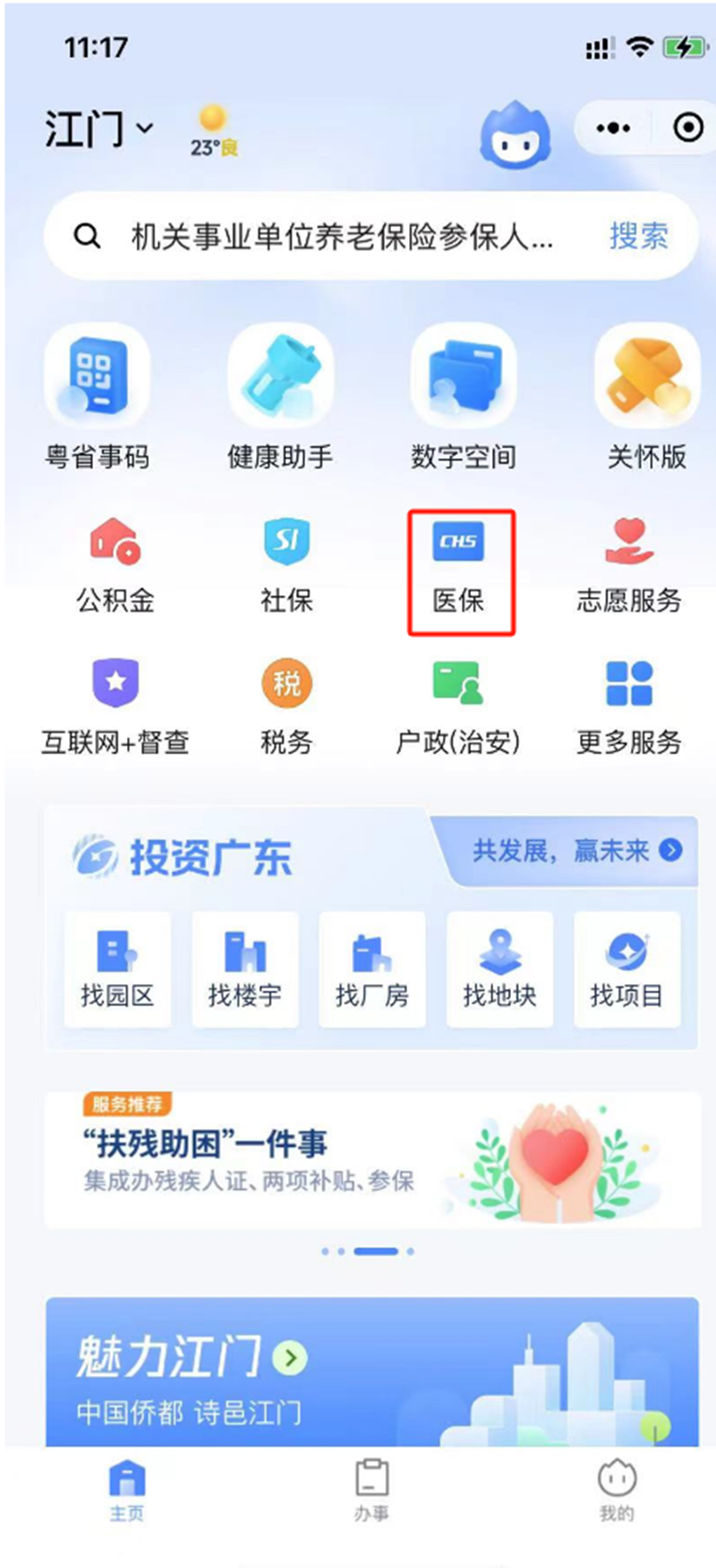Open the 江门 city selector dropdown
Image resolution: width=716 pixels, height=1568 pixels.
click(98, 130)
